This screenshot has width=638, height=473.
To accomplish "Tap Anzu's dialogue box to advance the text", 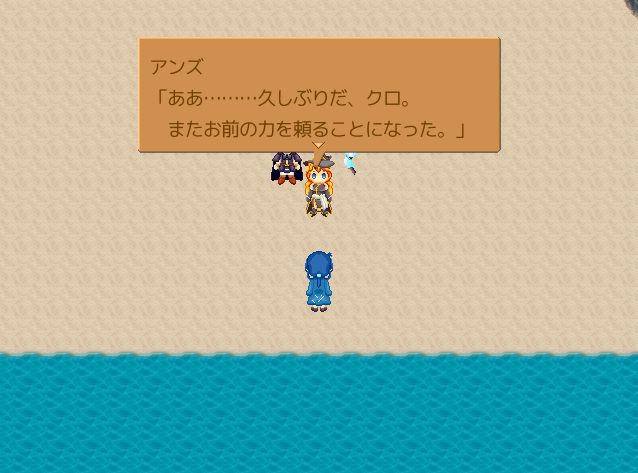I will 318,96.
